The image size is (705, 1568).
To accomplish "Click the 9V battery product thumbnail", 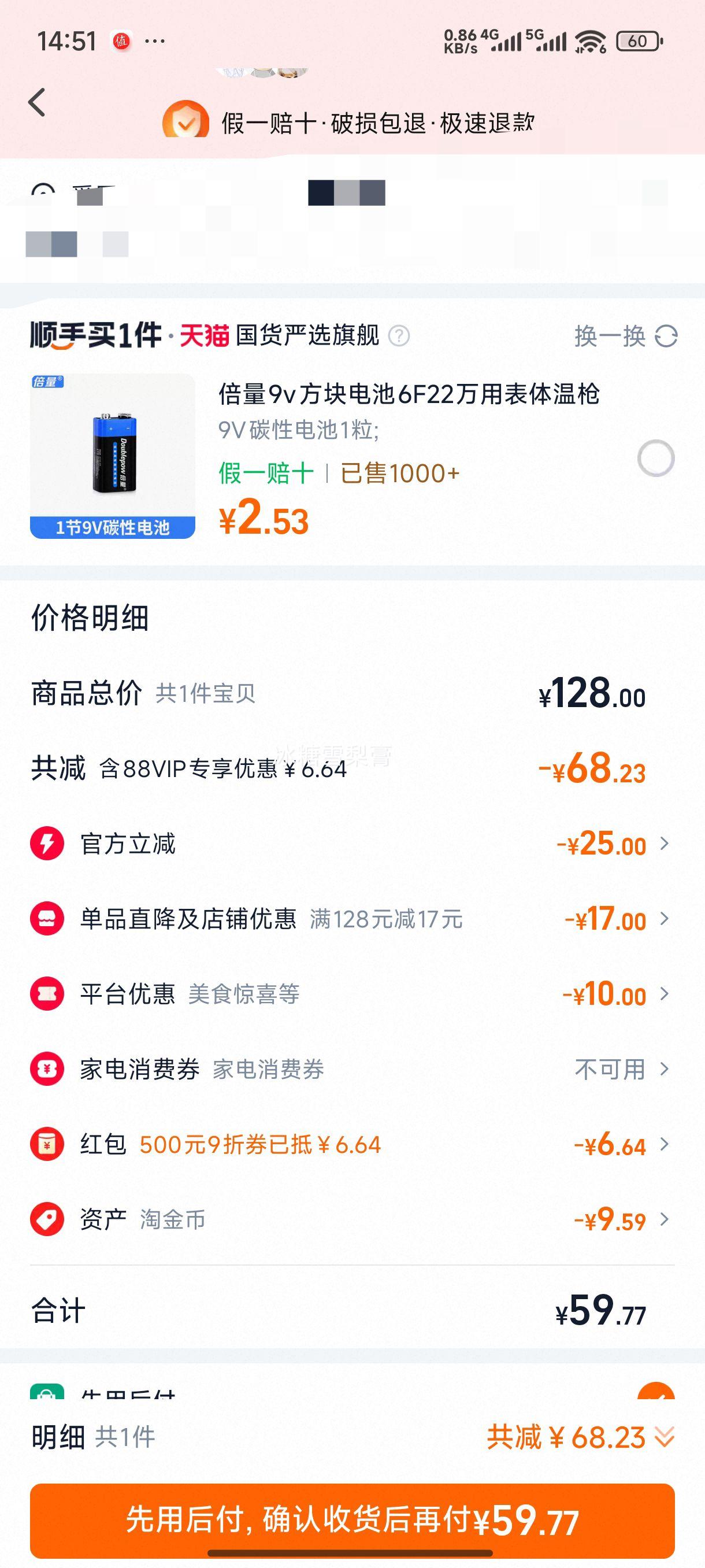I will click(112, 458).
